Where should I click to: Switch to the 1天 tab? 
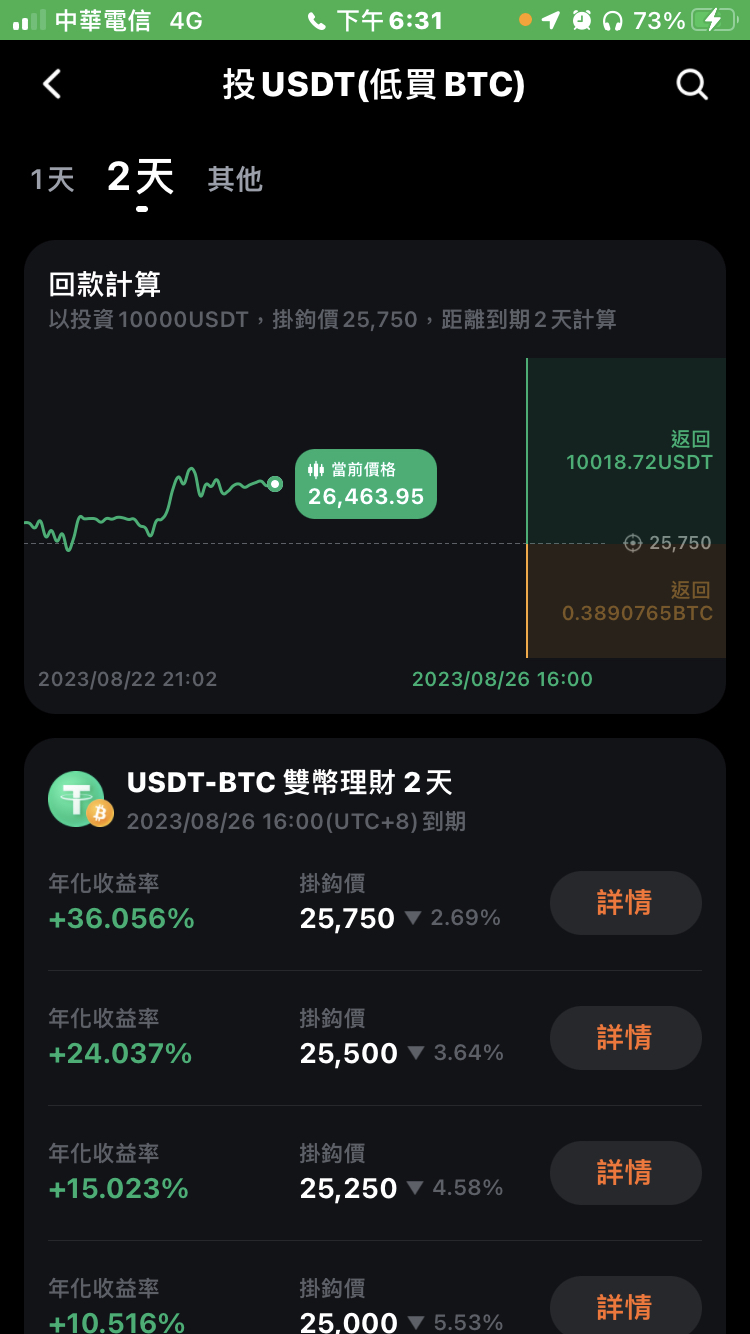(x=53, y=180)
